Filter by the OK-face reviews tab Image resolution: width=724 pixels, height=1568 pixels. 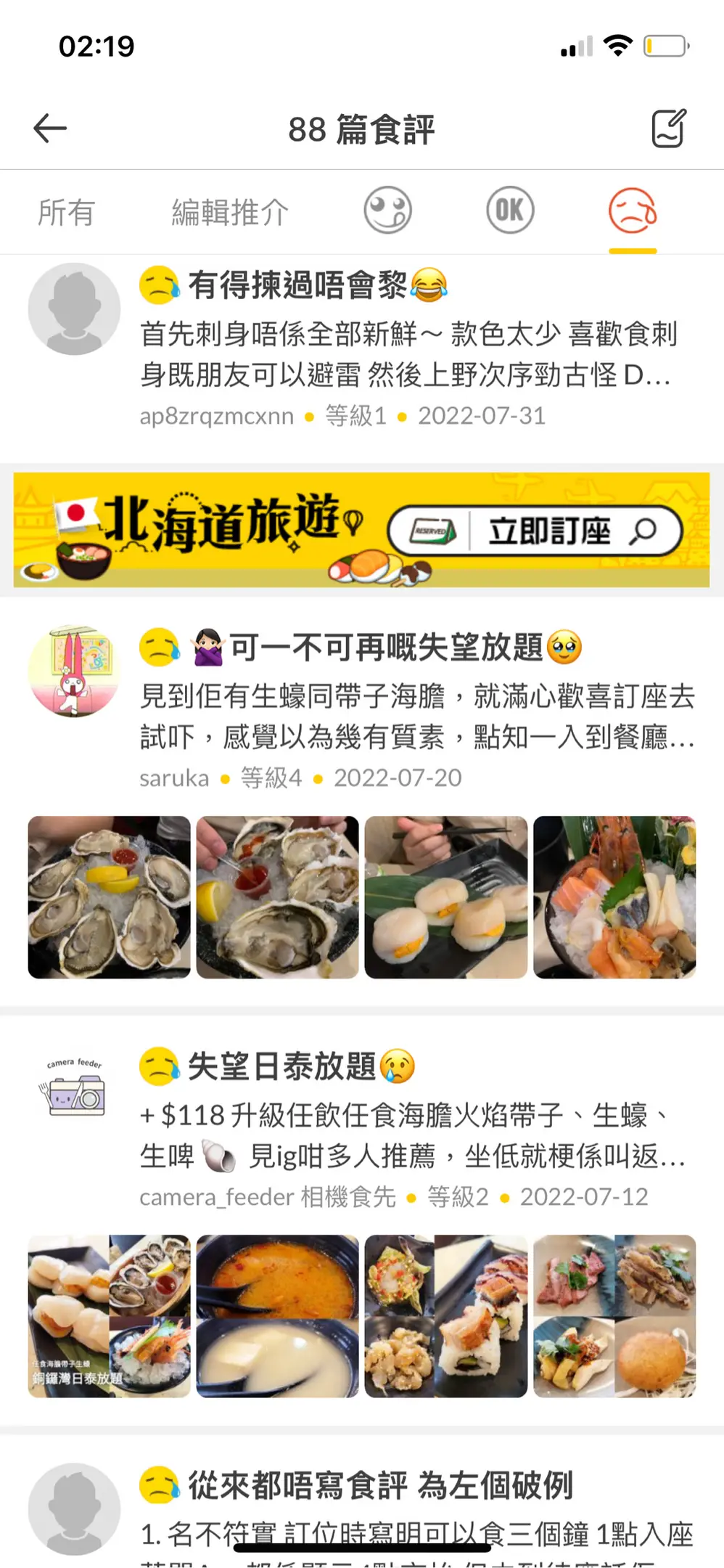point(510,211)
